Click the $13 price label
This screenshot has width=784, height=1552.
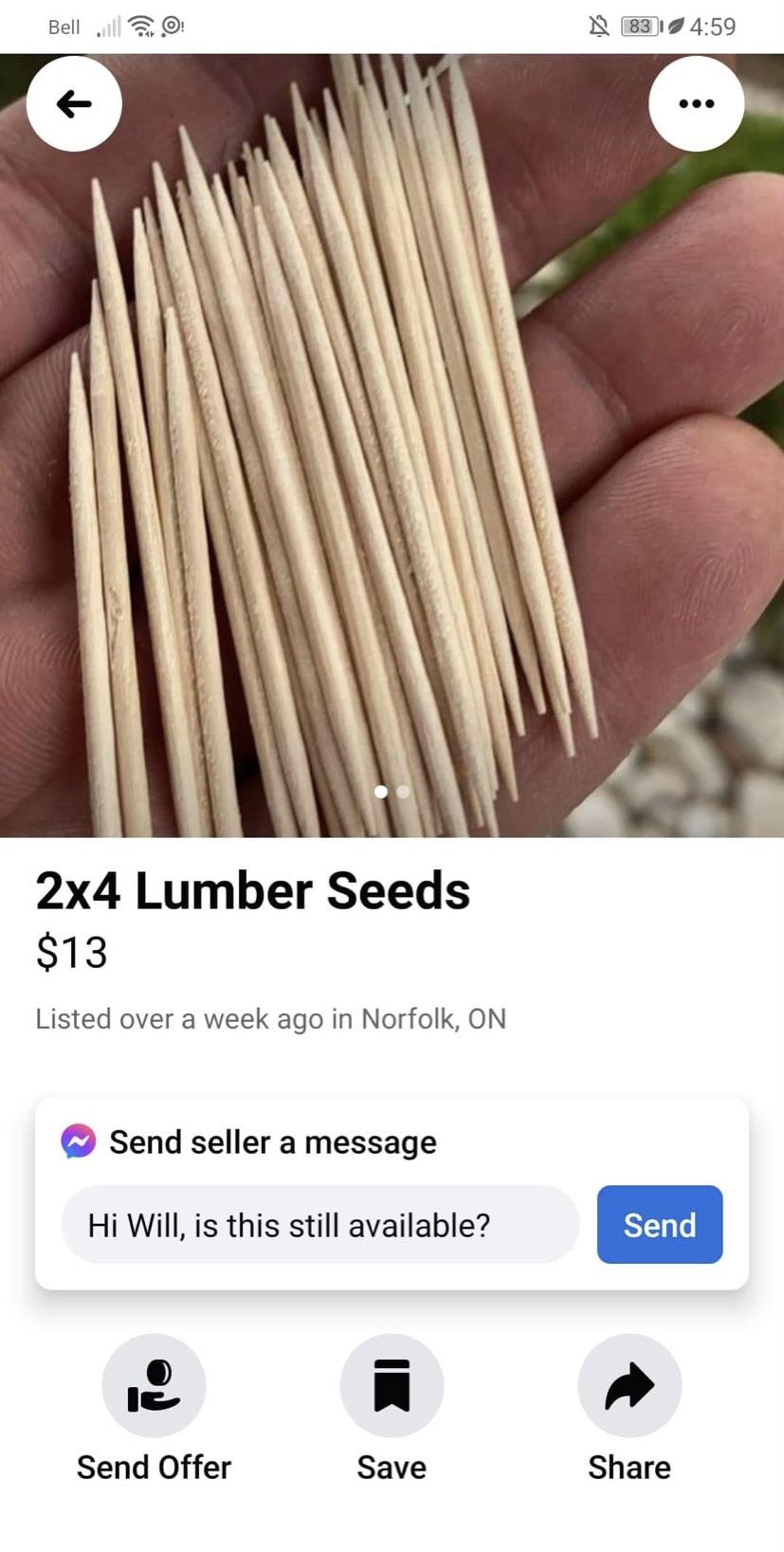point(71,953)
